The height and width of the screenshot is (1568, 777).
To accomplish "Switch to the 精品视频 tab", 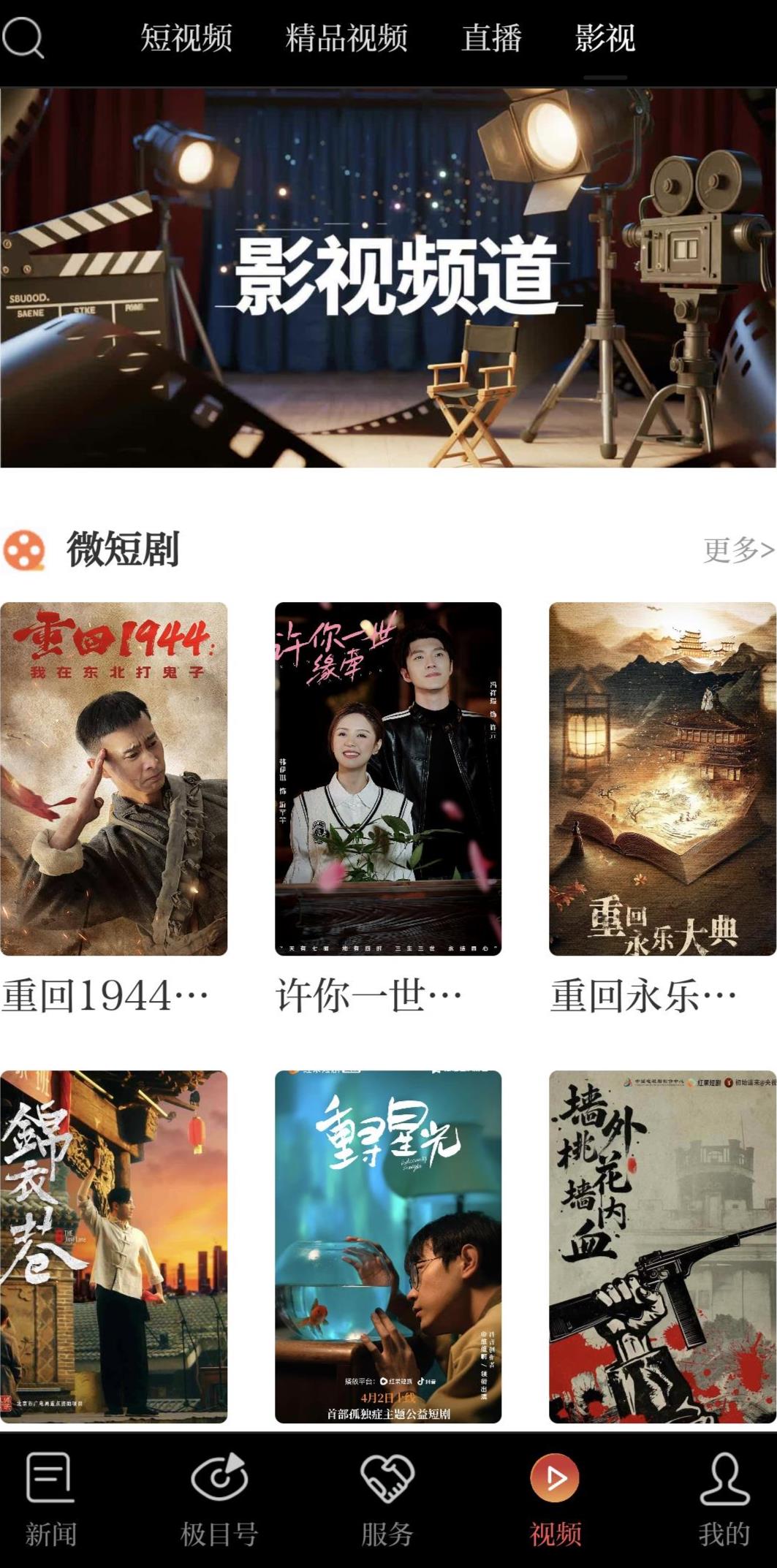I will pos(346,38).
